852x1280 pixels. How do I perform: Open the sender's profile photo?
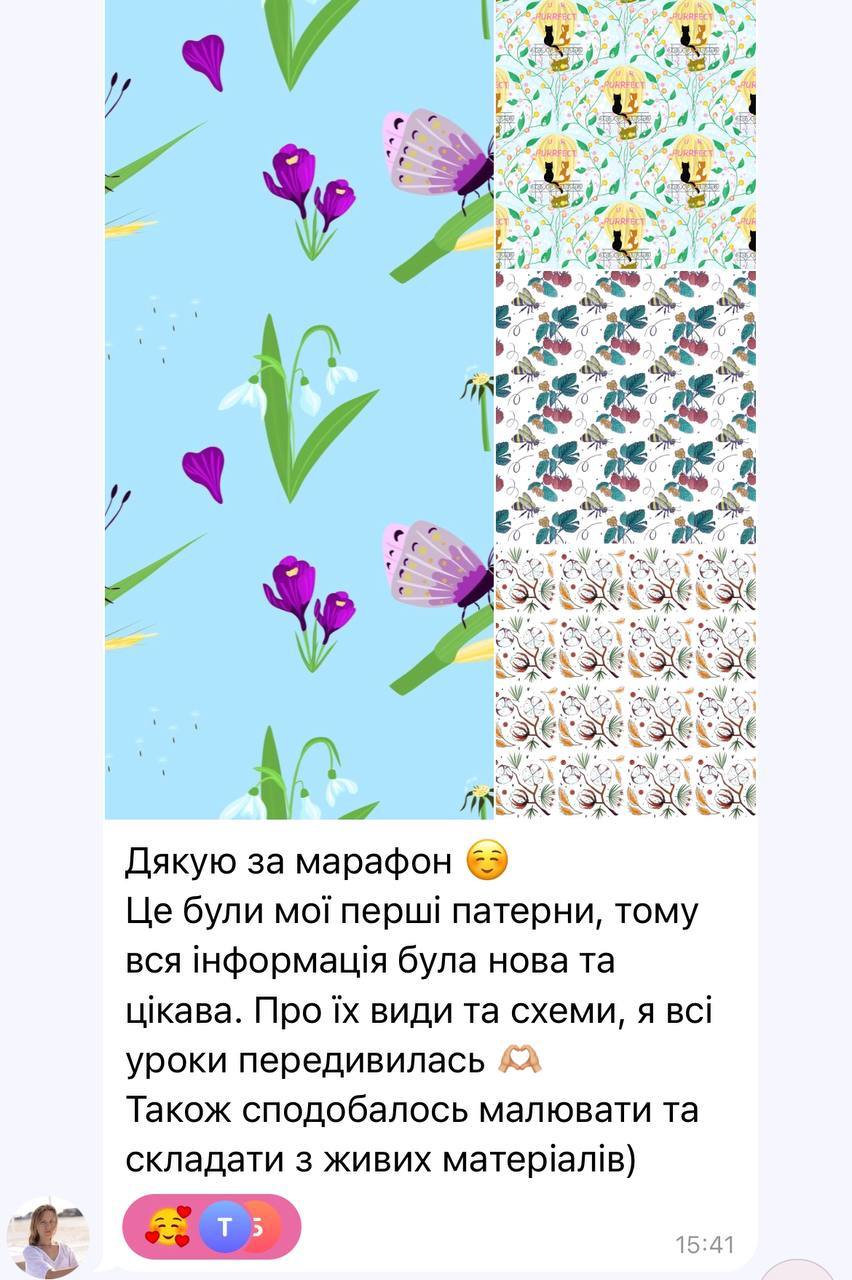[x=48, y=1237]
